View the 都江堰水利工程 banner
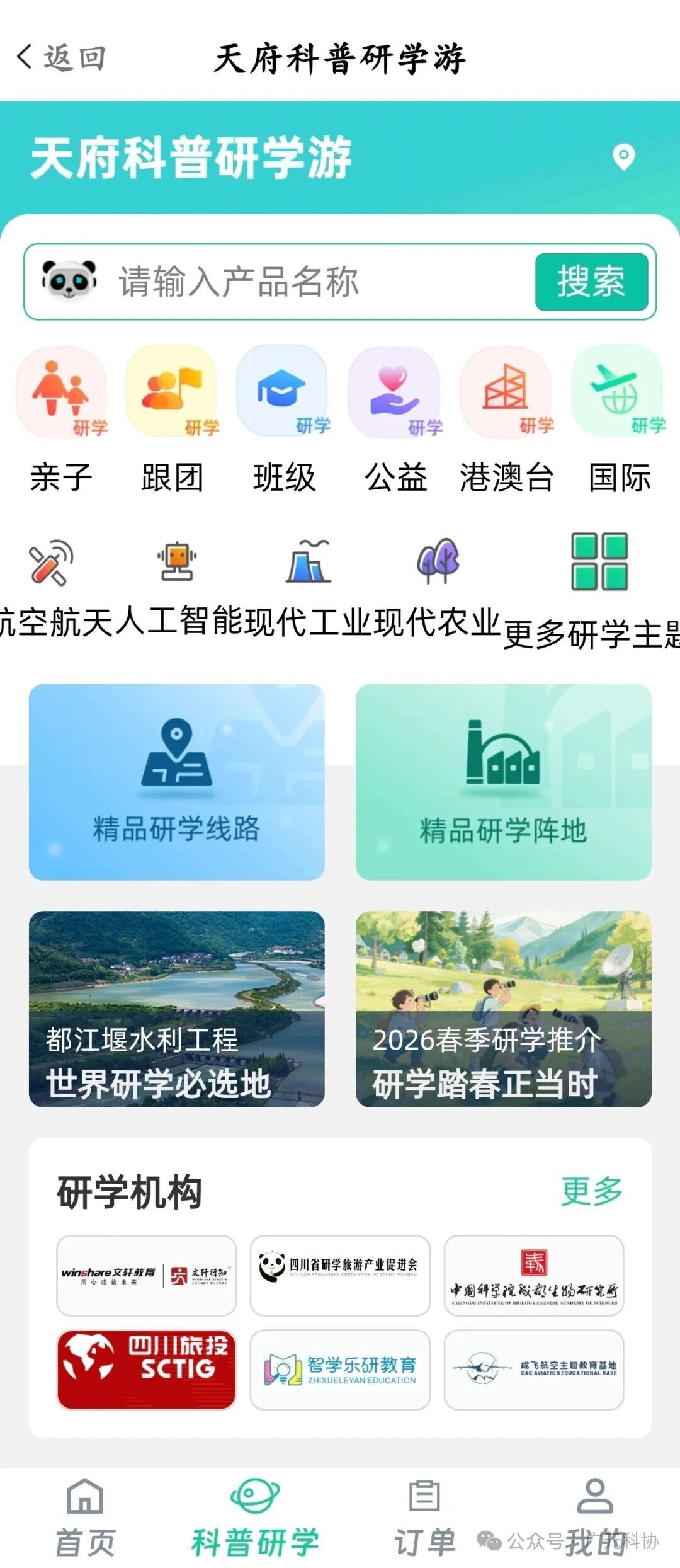The height and width of the screenshot is (1568, 680). [x=177, y=1009]
